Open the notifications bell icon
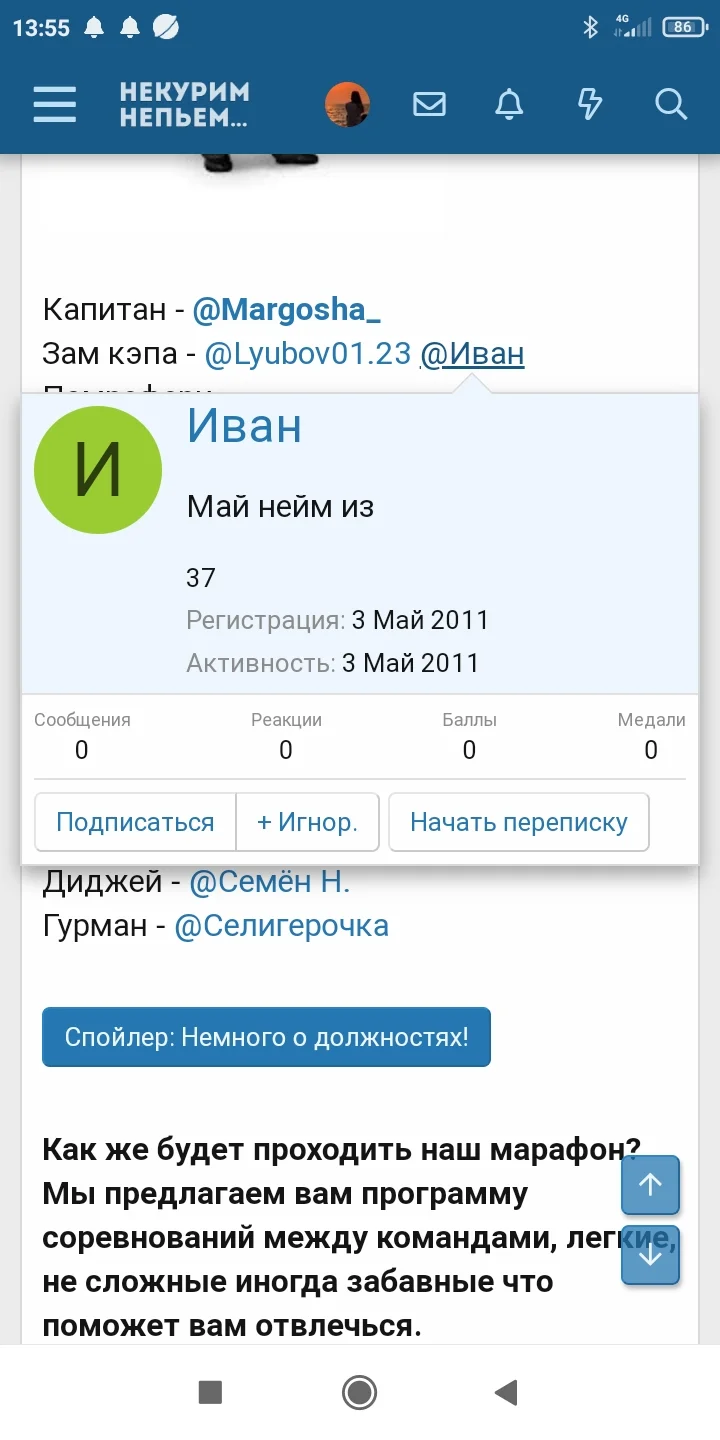The width and height of the screenshot is (720, 1440). pyautogui.click(x=509, y=104)
